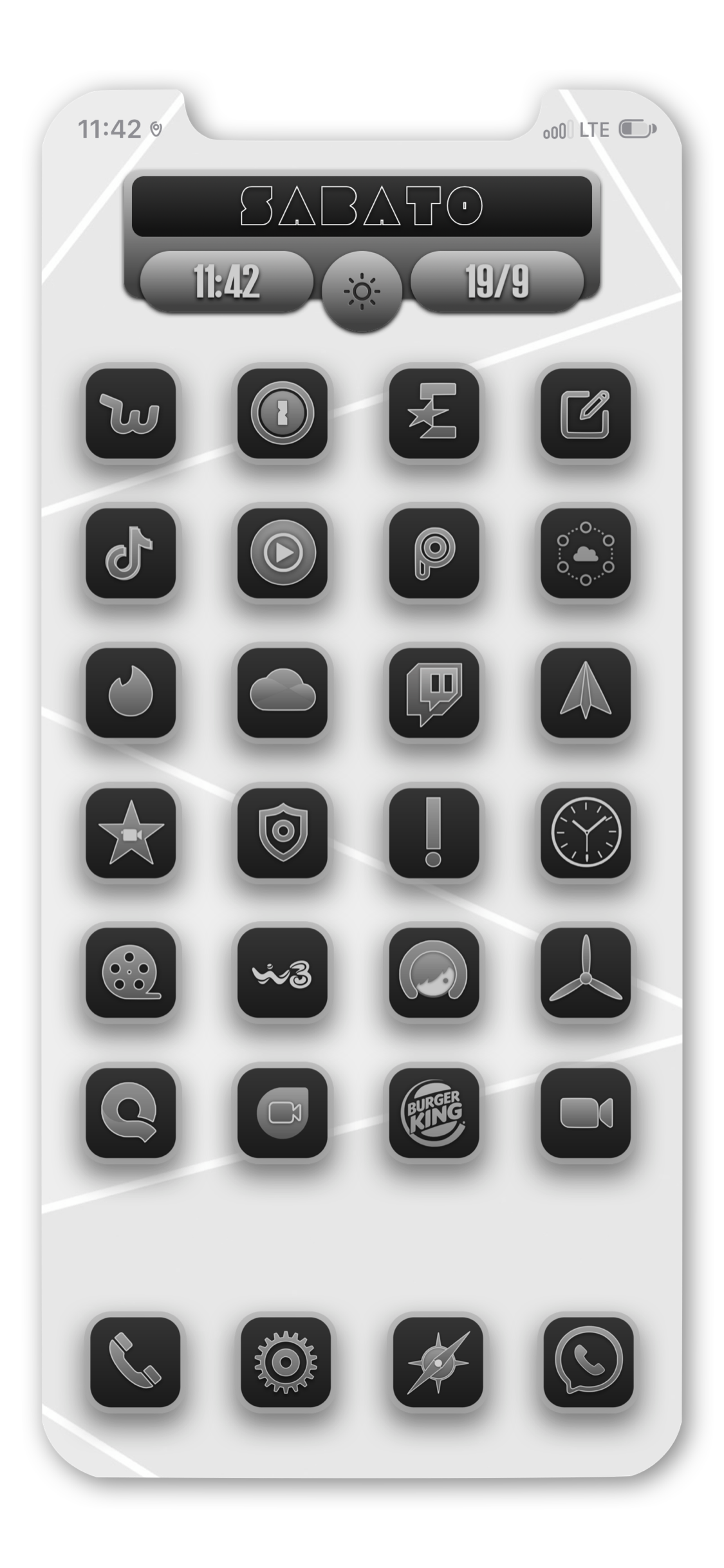
Task: Open the Wish app
Action: (131, 413)
